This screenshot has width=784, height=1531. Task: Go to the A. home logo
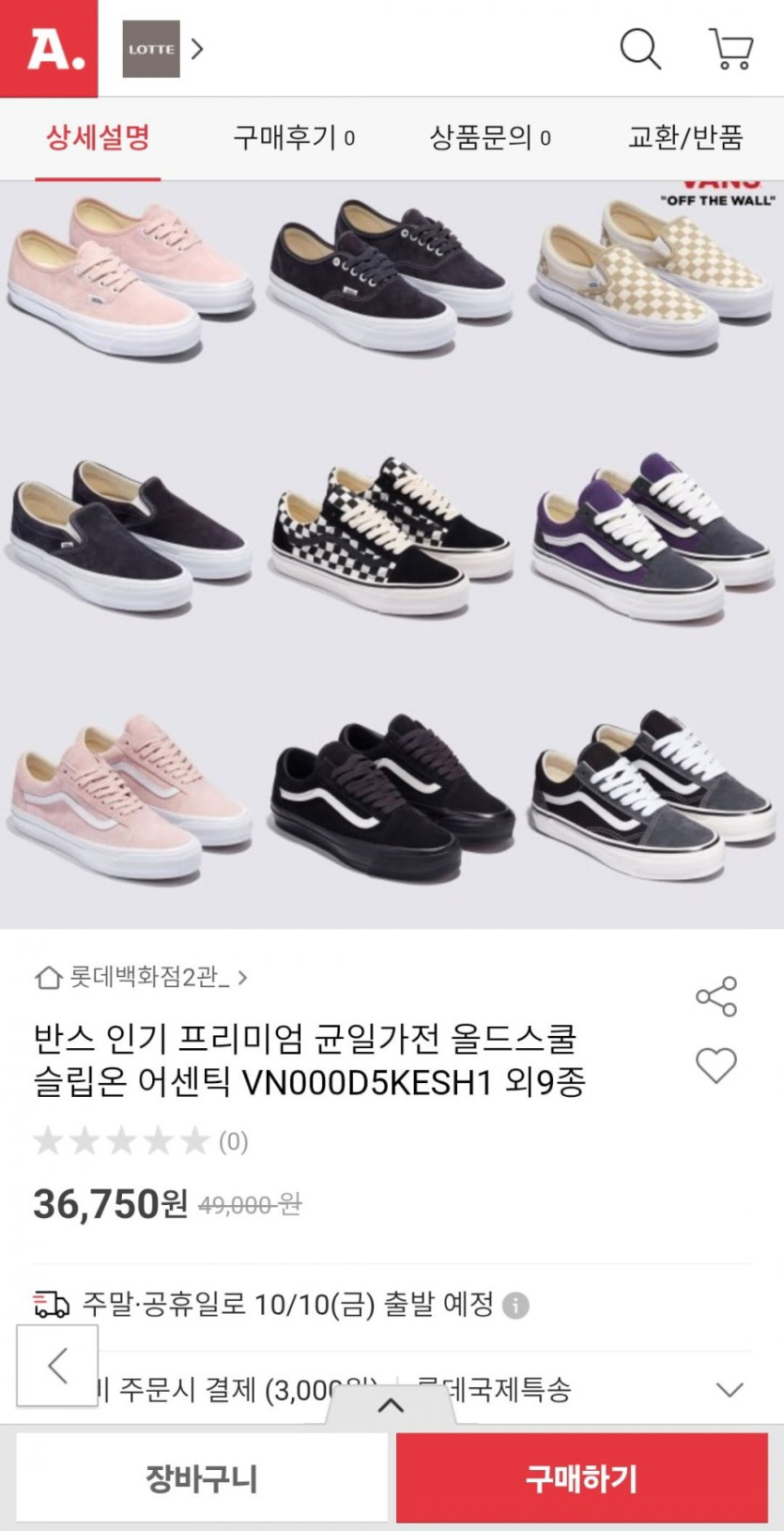click(49, 48)
